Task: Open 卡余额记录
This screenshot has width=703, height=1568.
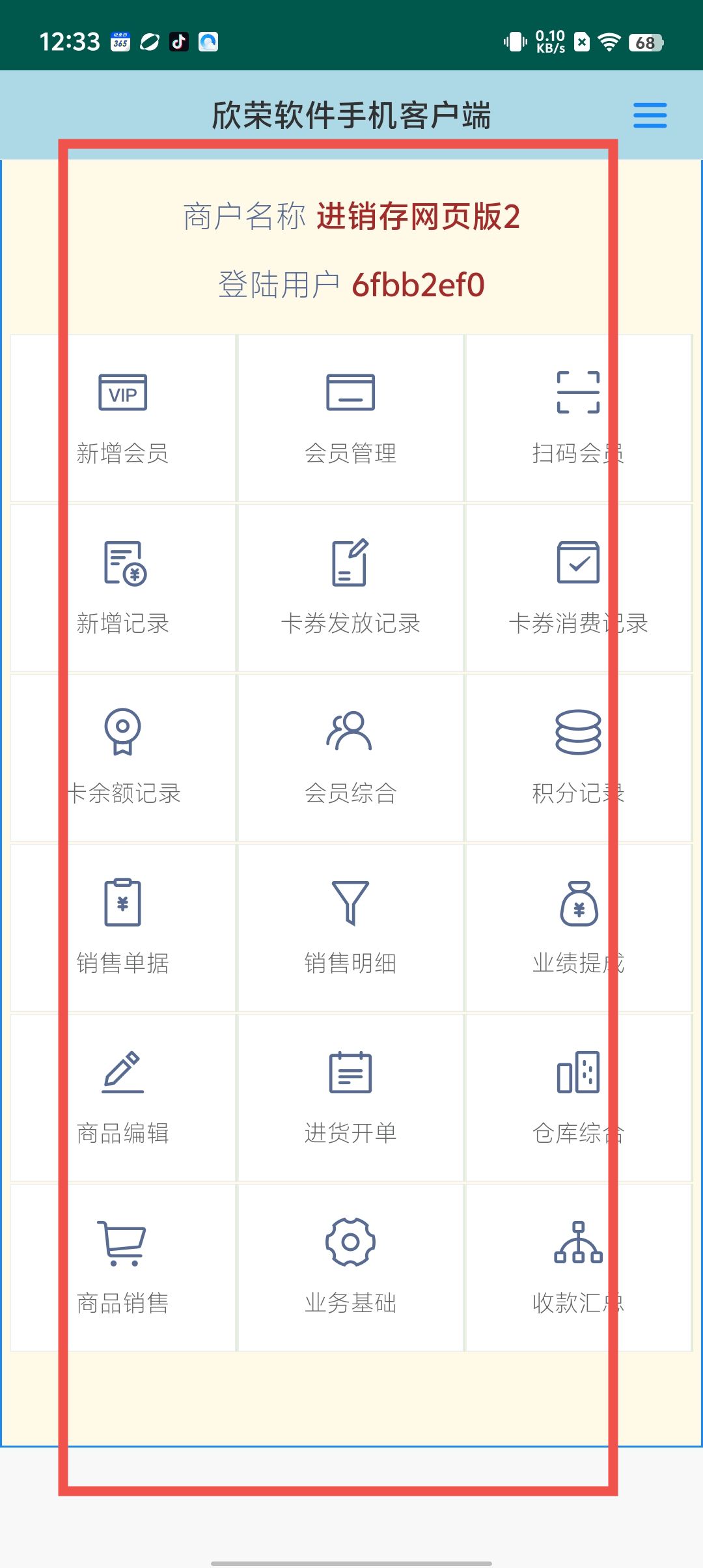Action: [123, 758]
